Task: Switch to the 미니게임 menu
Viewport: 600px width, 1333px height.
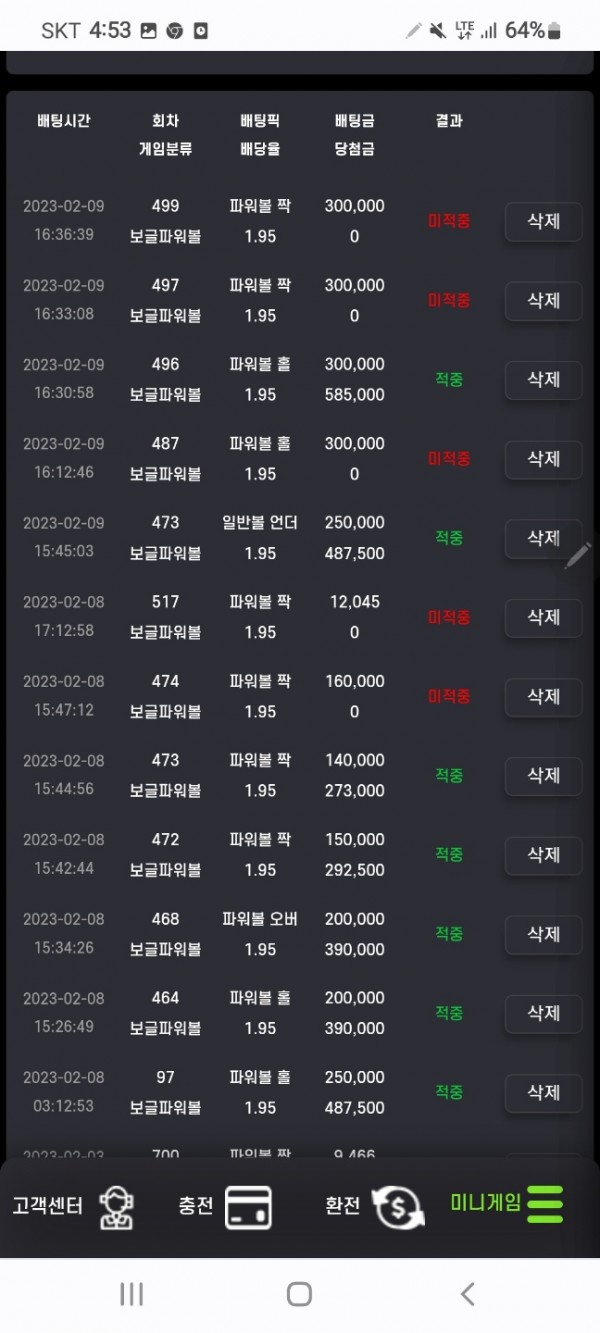Action: 507,1204
